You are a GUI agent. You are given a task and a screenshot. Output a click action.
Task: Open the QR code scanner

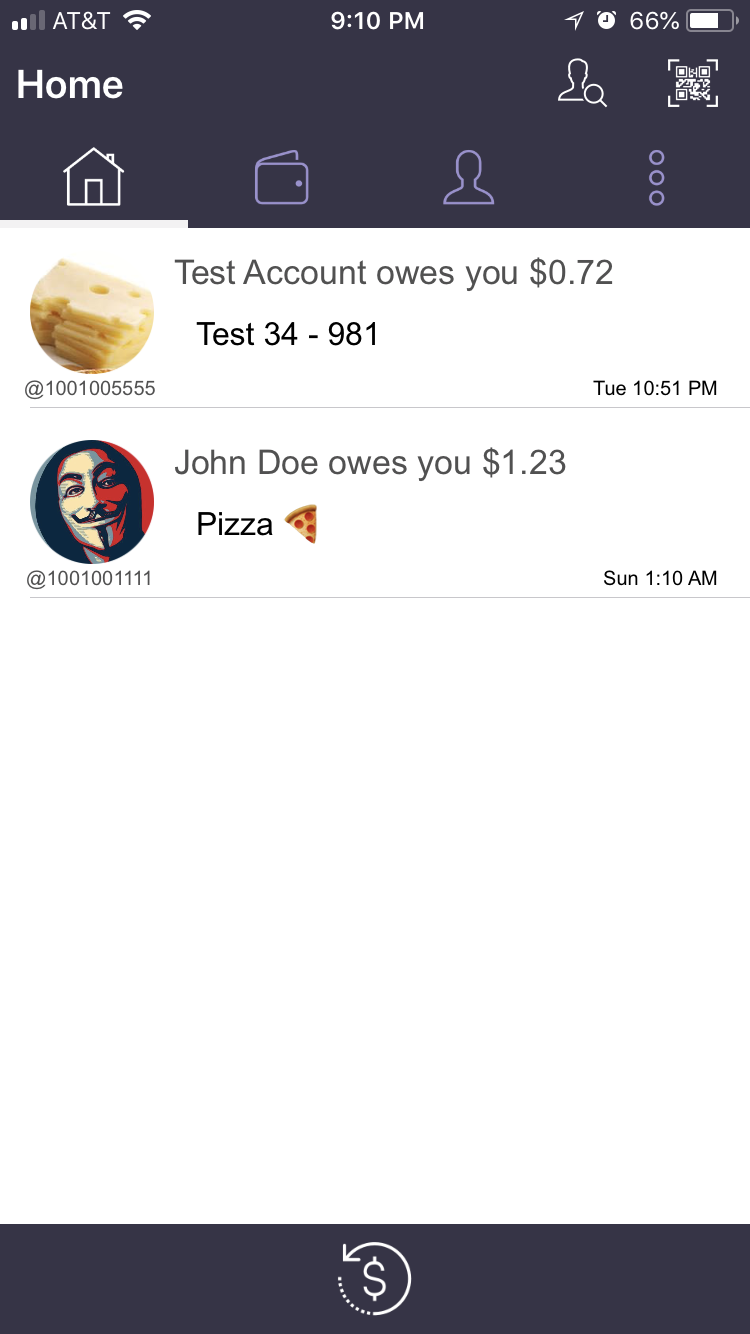[x=693, y=84]
